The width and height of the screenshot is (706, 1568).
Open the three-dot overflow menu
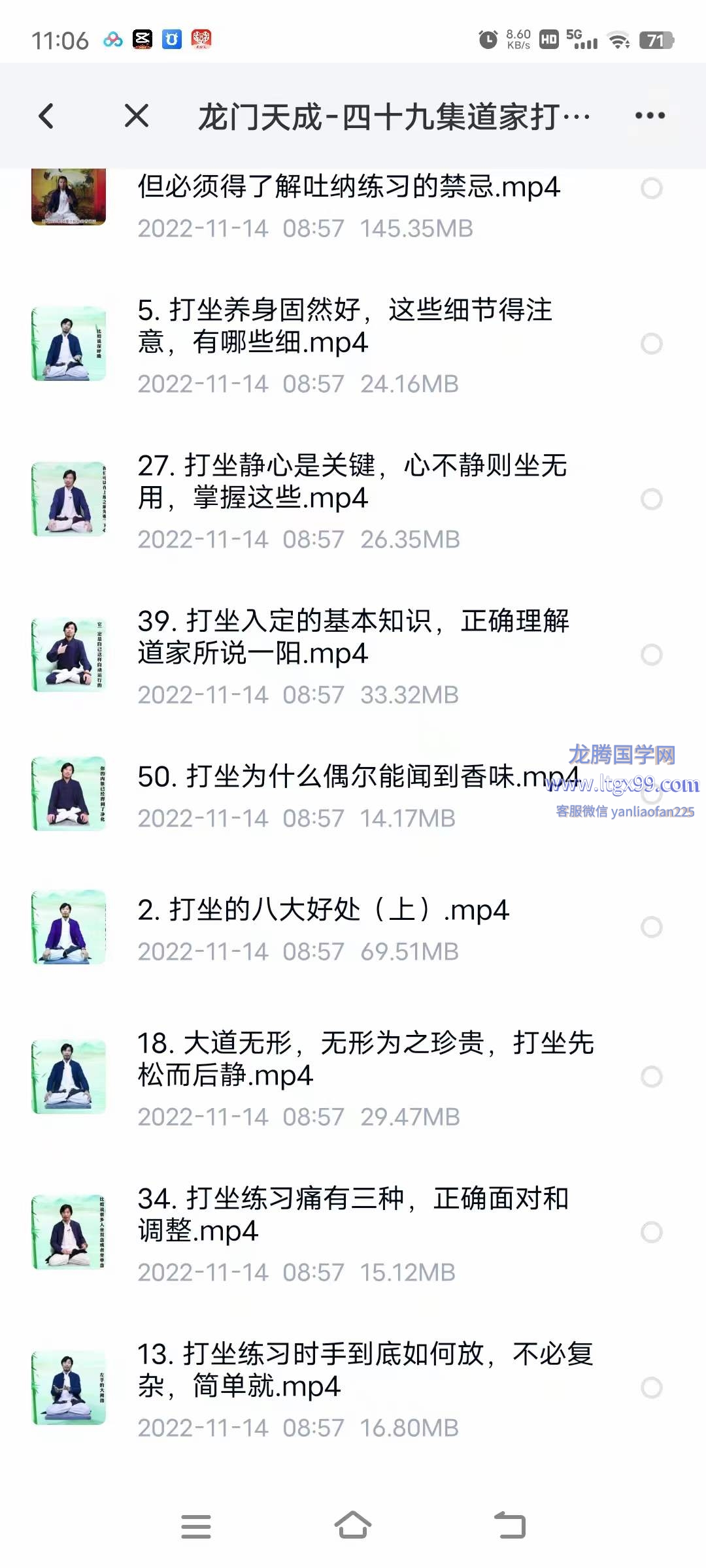click(650, 116)
